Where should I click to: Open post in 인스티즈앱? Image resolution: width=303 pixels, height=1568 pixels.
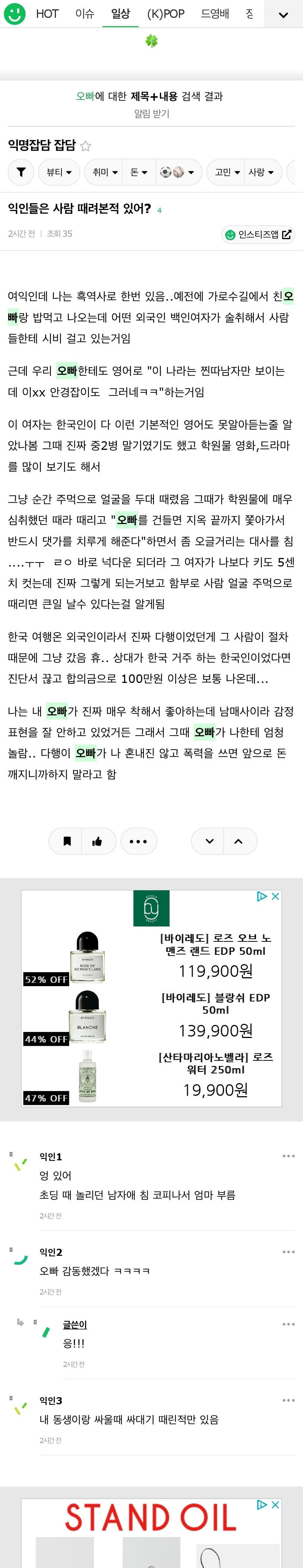pyautogui.click(x=259, y=234)
